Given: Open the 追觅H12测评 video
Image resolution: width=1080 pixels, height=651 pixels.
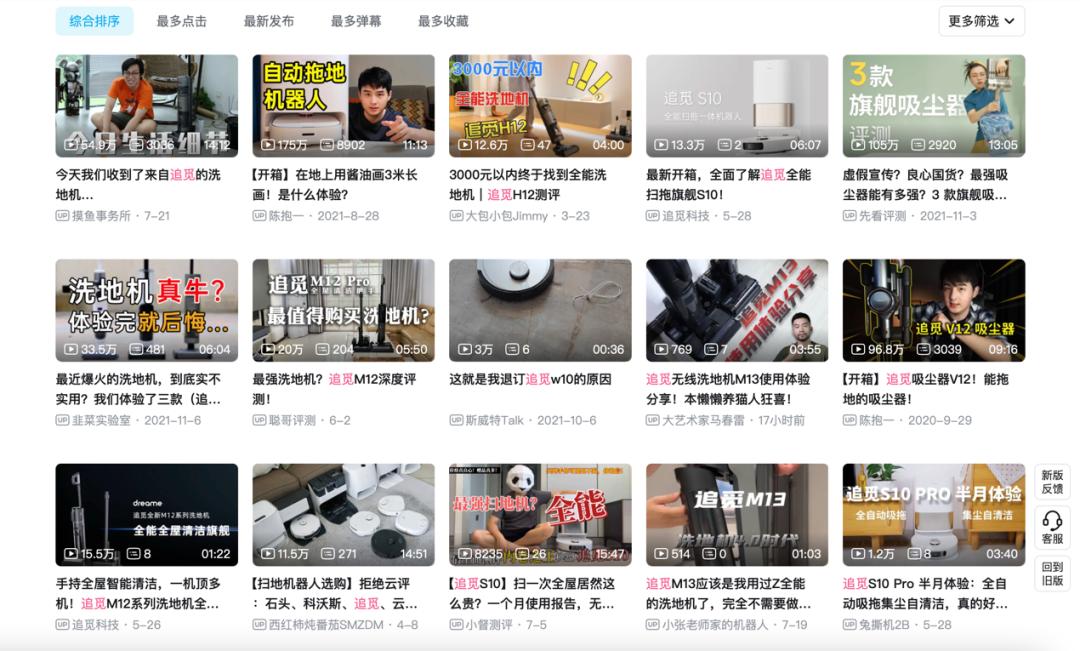Looking at the screenshot, I should (540, 106).
